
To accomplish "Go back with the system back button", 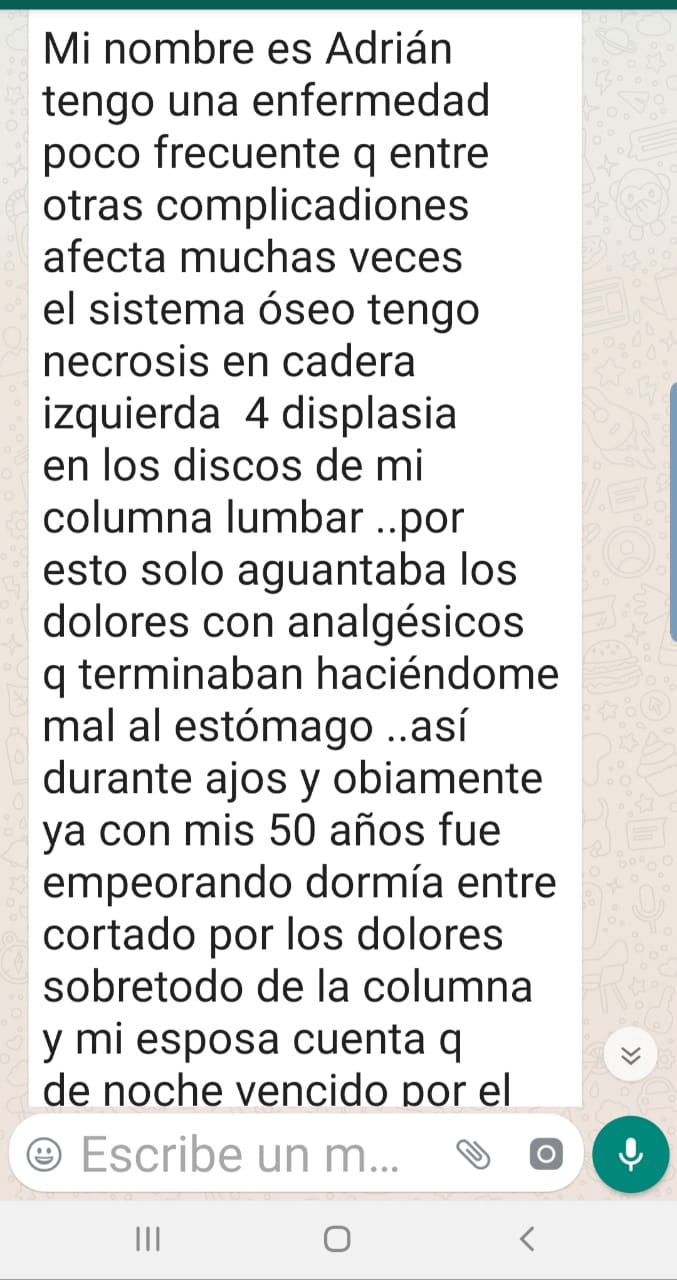I will click(x=527, y=1239).
